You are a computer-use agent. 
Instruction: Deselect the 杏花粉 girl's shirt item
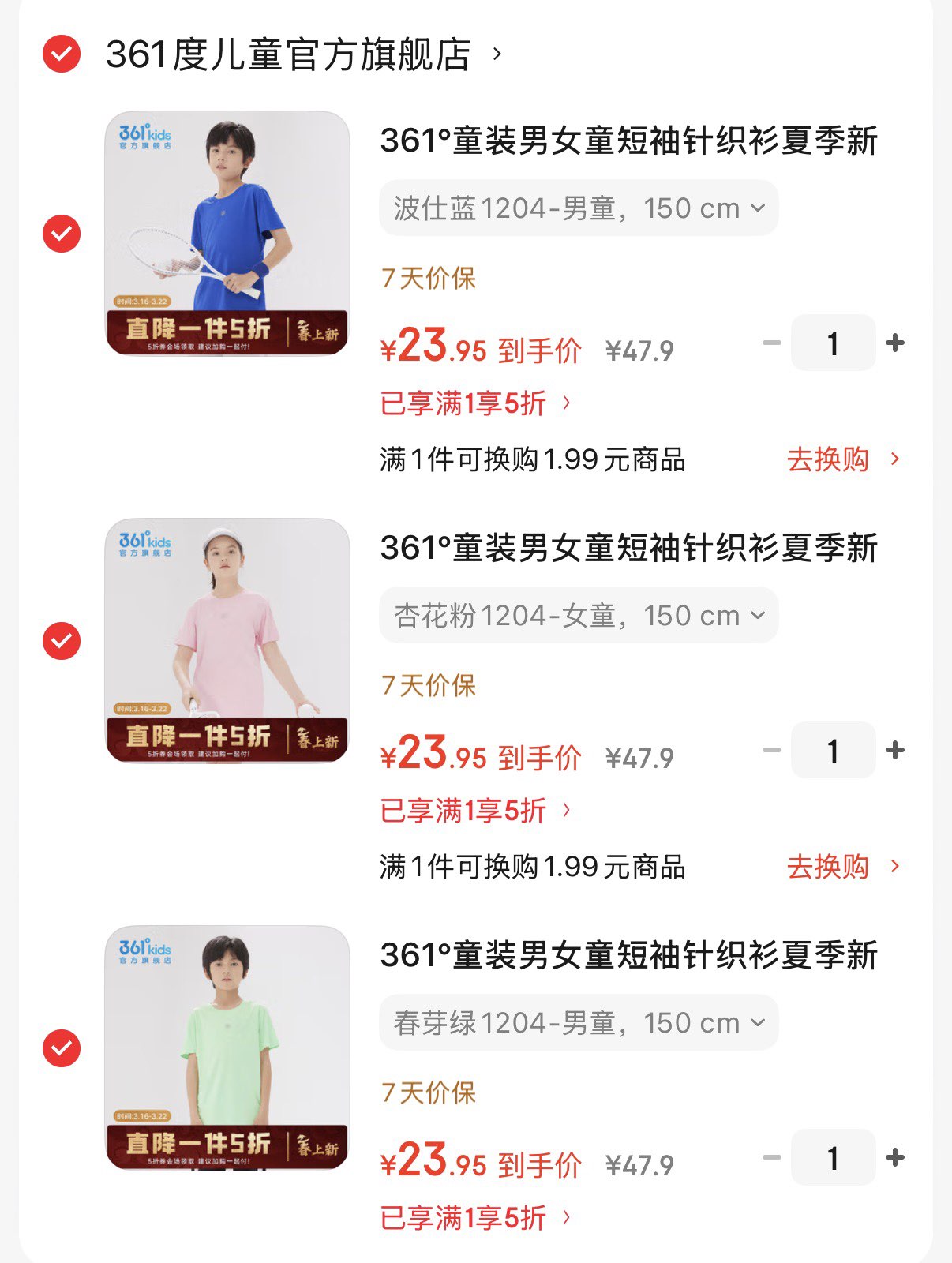pyautogui.click(x=62, y=641)
